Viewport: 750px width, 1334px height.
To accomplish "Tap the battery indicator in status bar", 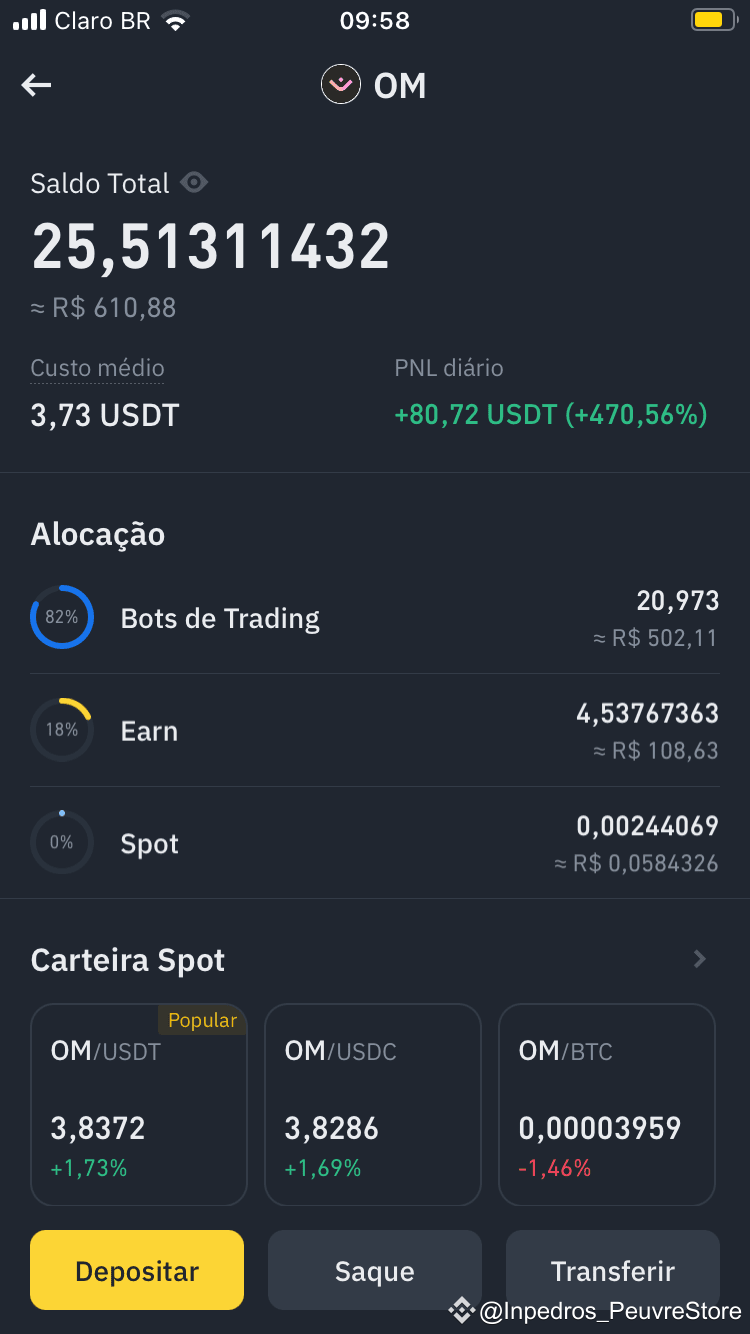I will (712, 18).
